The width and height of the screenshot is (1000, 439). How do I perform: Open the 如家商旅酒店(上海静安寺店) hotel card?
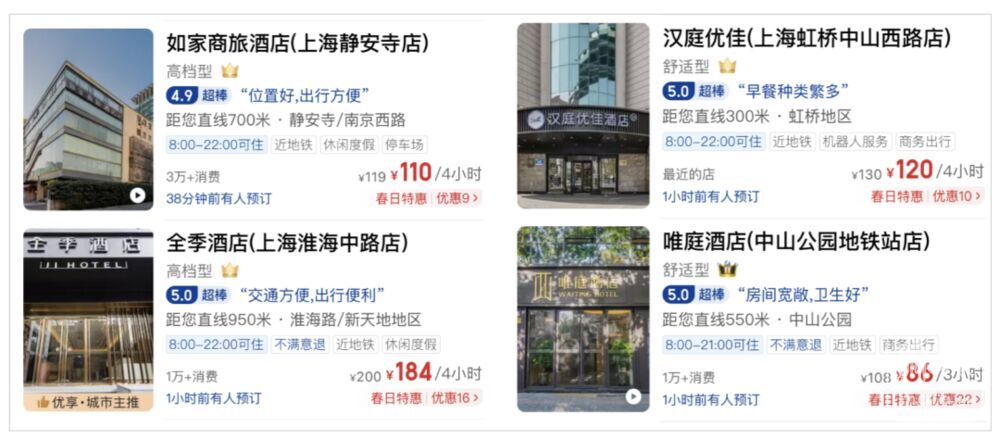click(297, 43)
